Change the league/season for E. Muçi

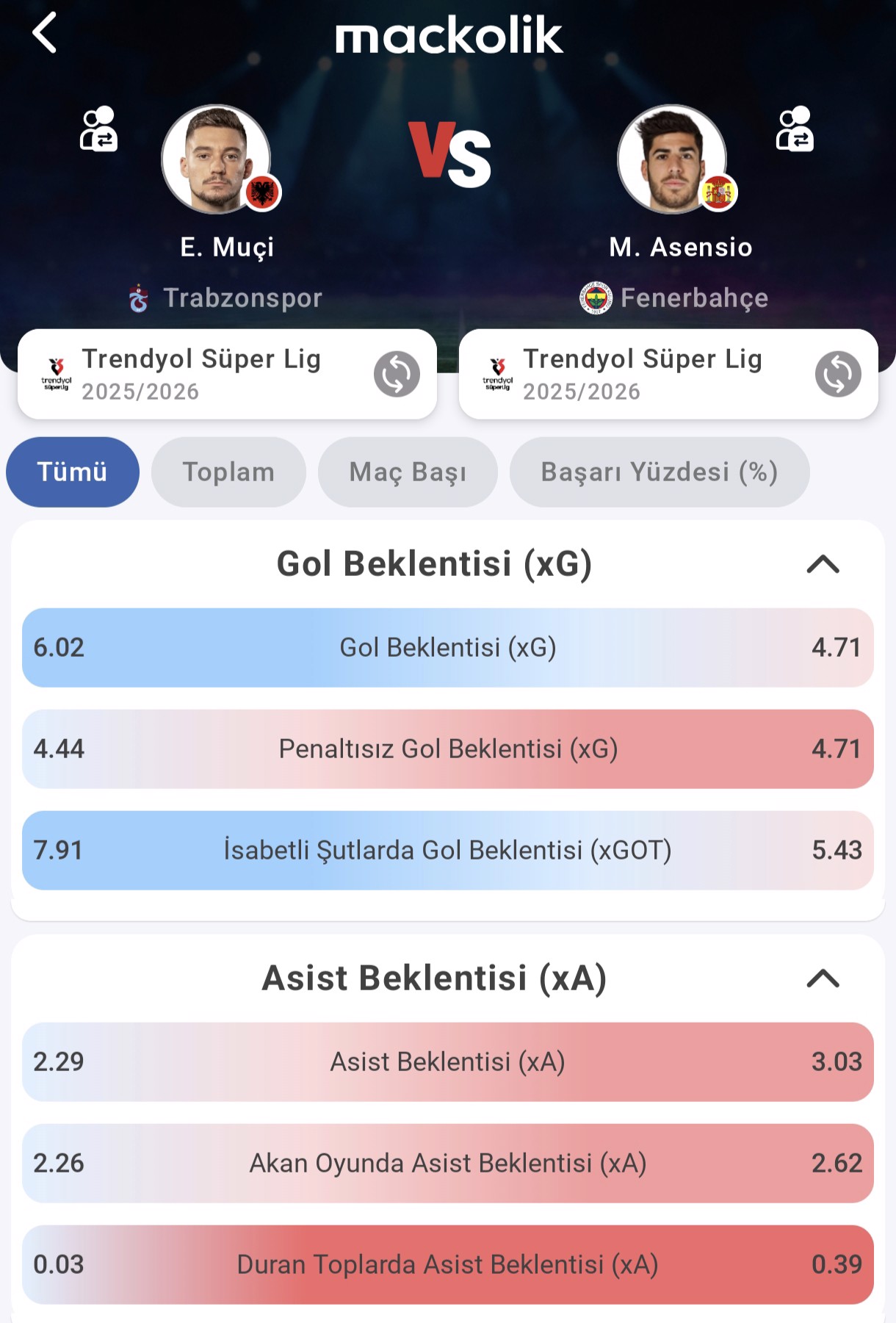point(397,375)
